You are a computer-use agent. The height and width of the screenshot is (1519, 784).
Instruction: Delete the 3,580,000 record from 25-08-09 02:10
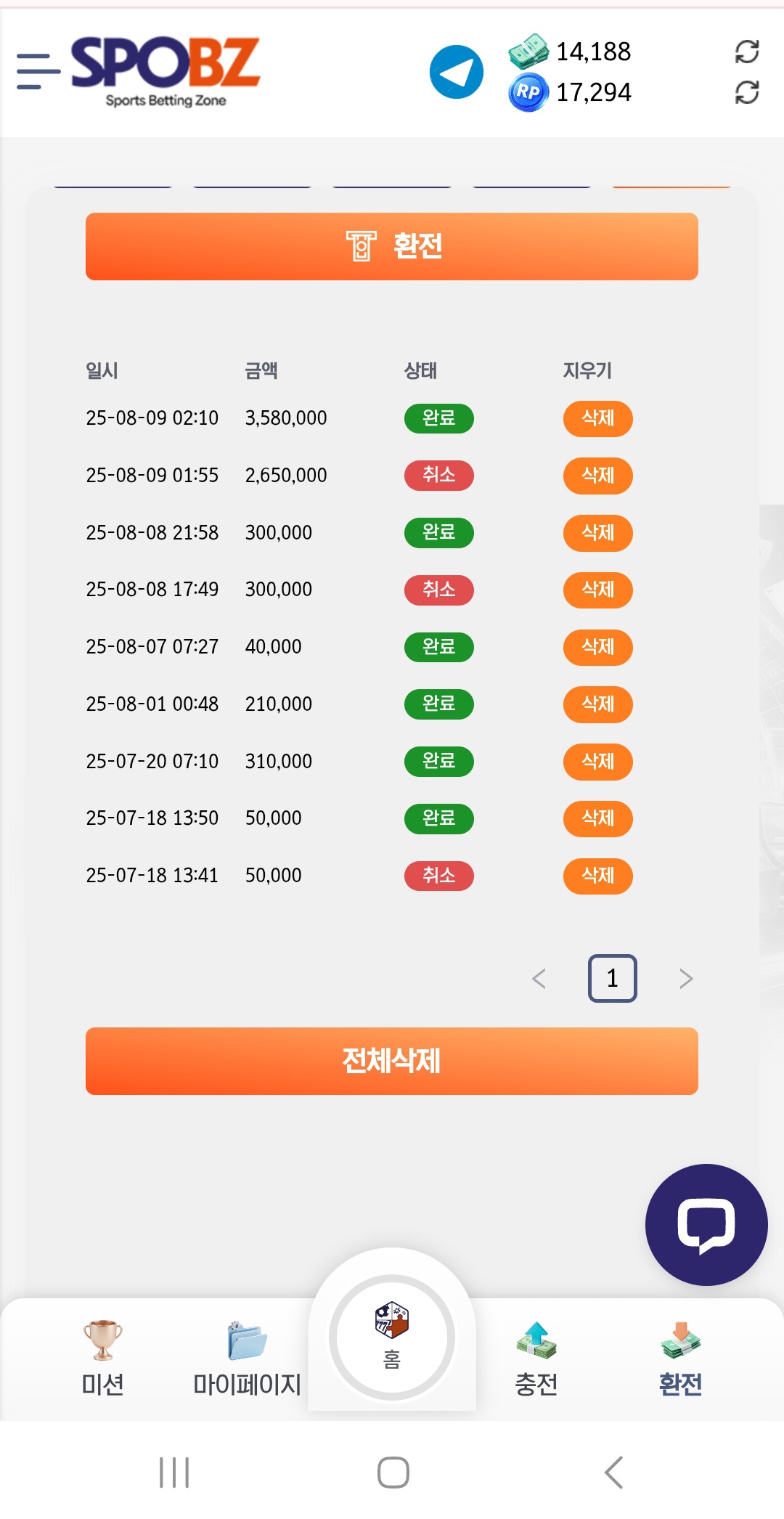[x=598, y=419]
